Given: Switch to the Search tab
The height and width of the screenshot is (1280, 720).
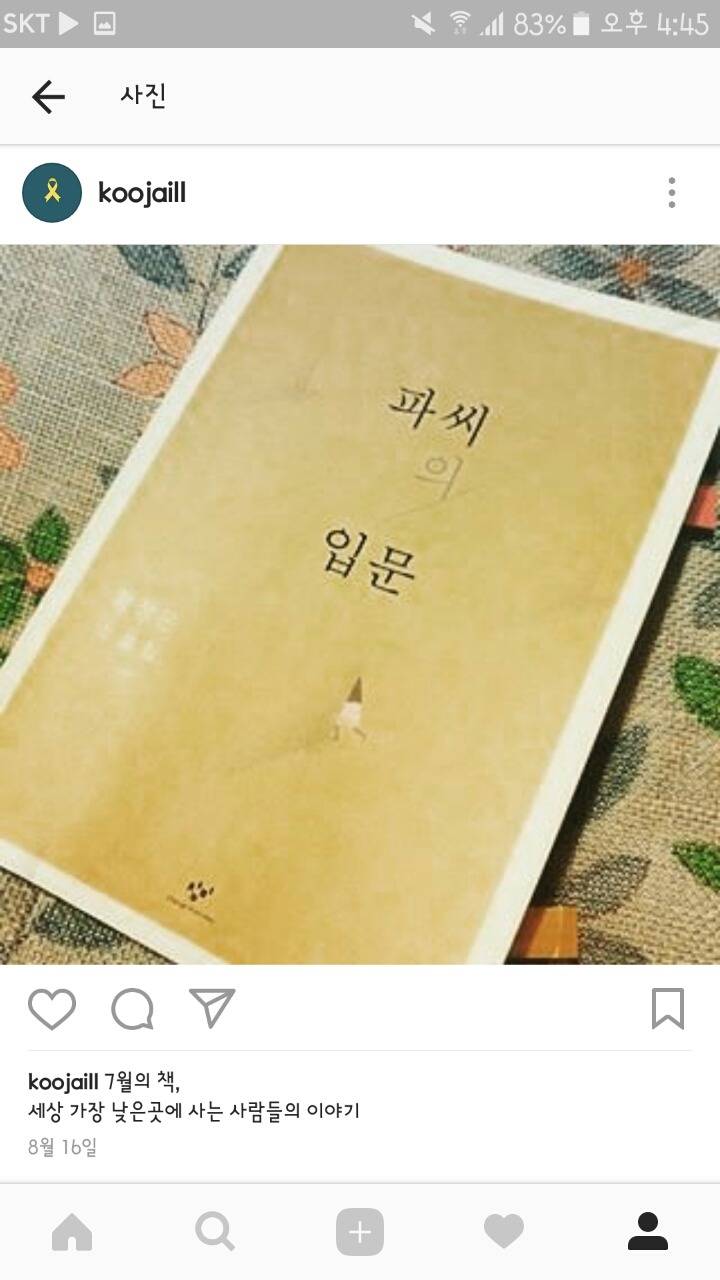Looking at the screenshot, I should [215, 1232].
